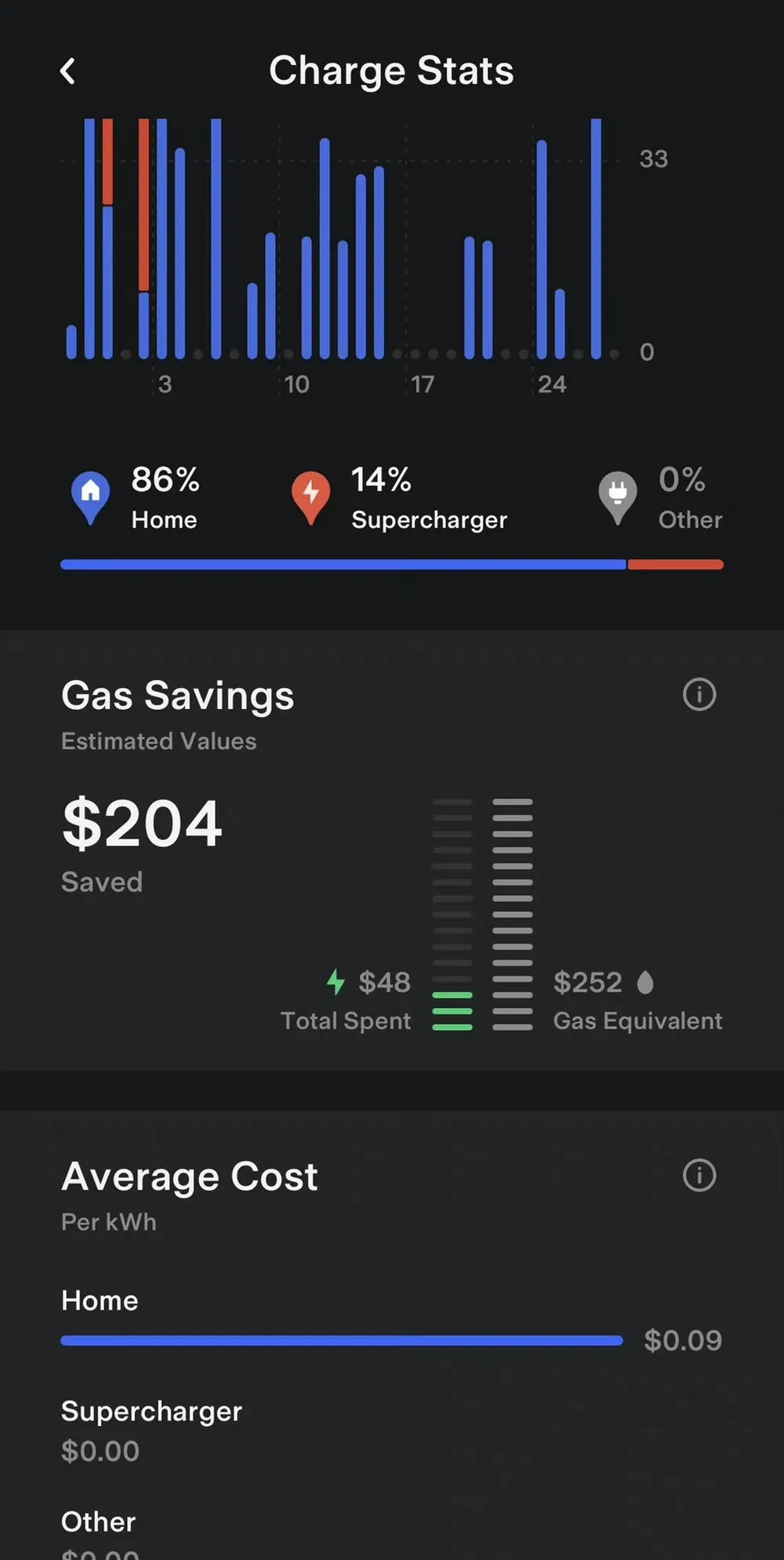Screen dimensions: 784x1560
Task: Show info about Average Cost
Action: click(x=699, y=1176)
